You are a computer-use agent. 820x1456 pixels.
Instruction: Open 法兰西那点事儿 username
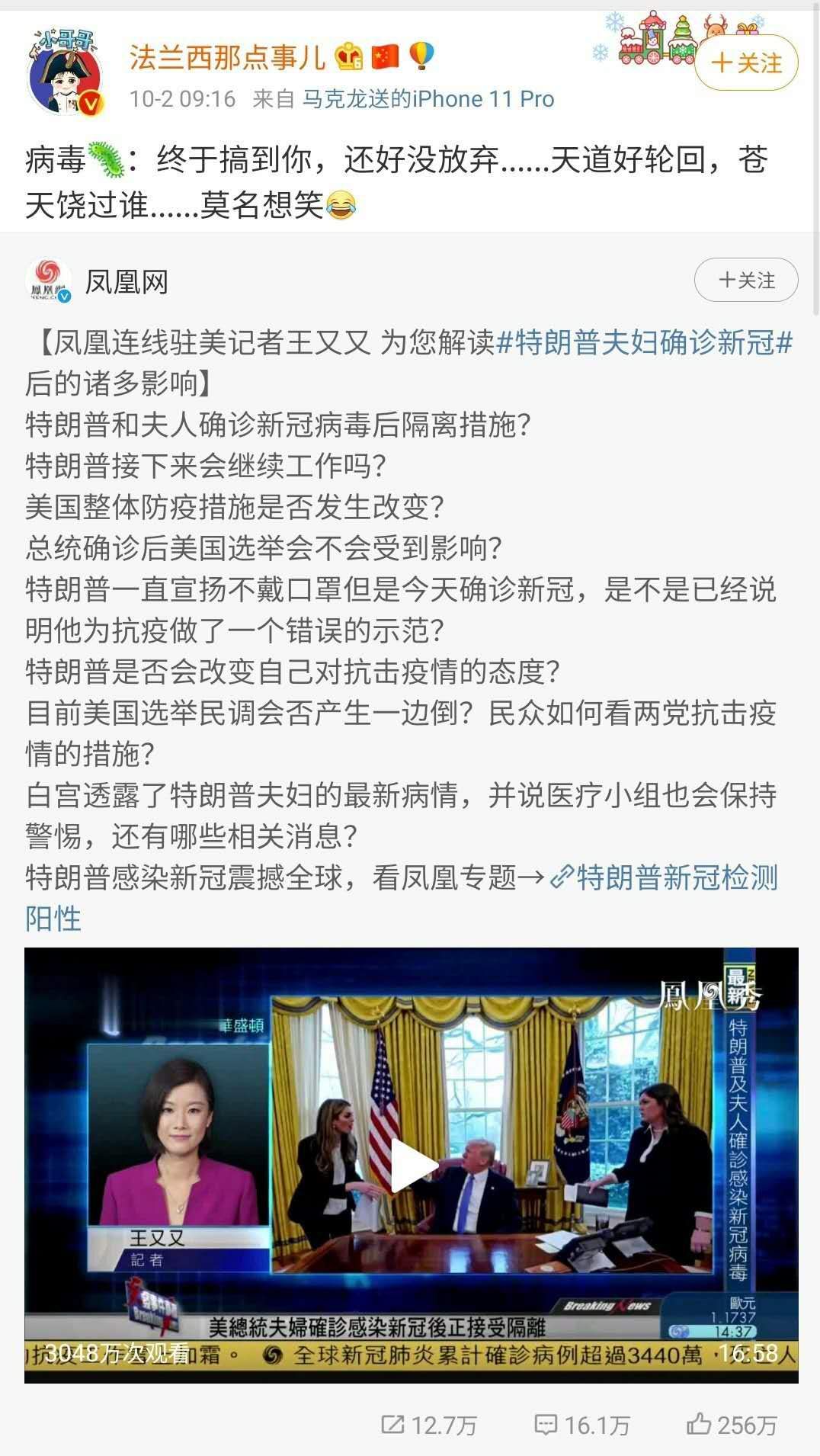pyautogui.click(x=226, y=57)
